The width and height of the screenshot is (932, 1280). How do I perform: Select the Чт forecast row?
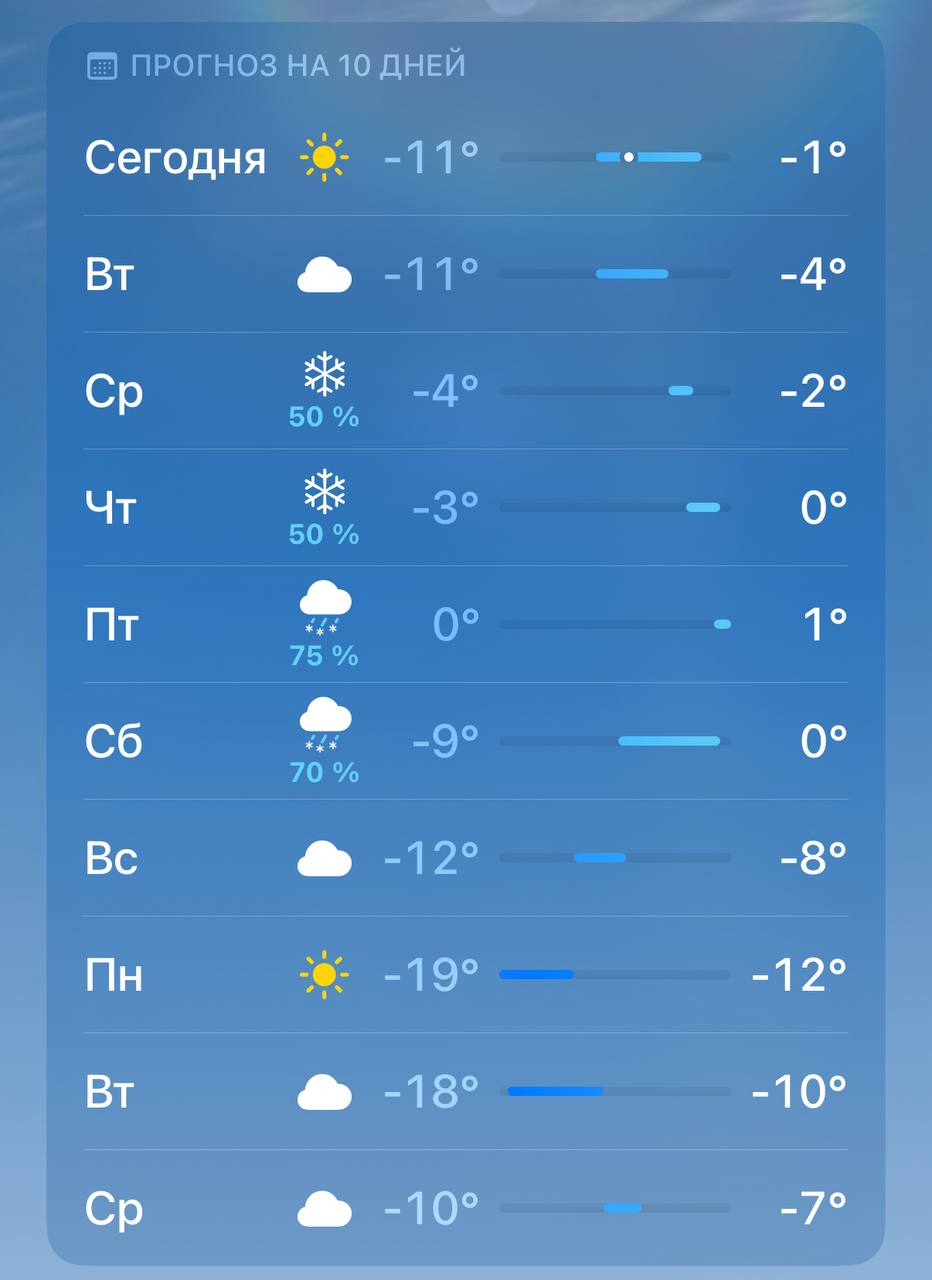coord(465,508)
